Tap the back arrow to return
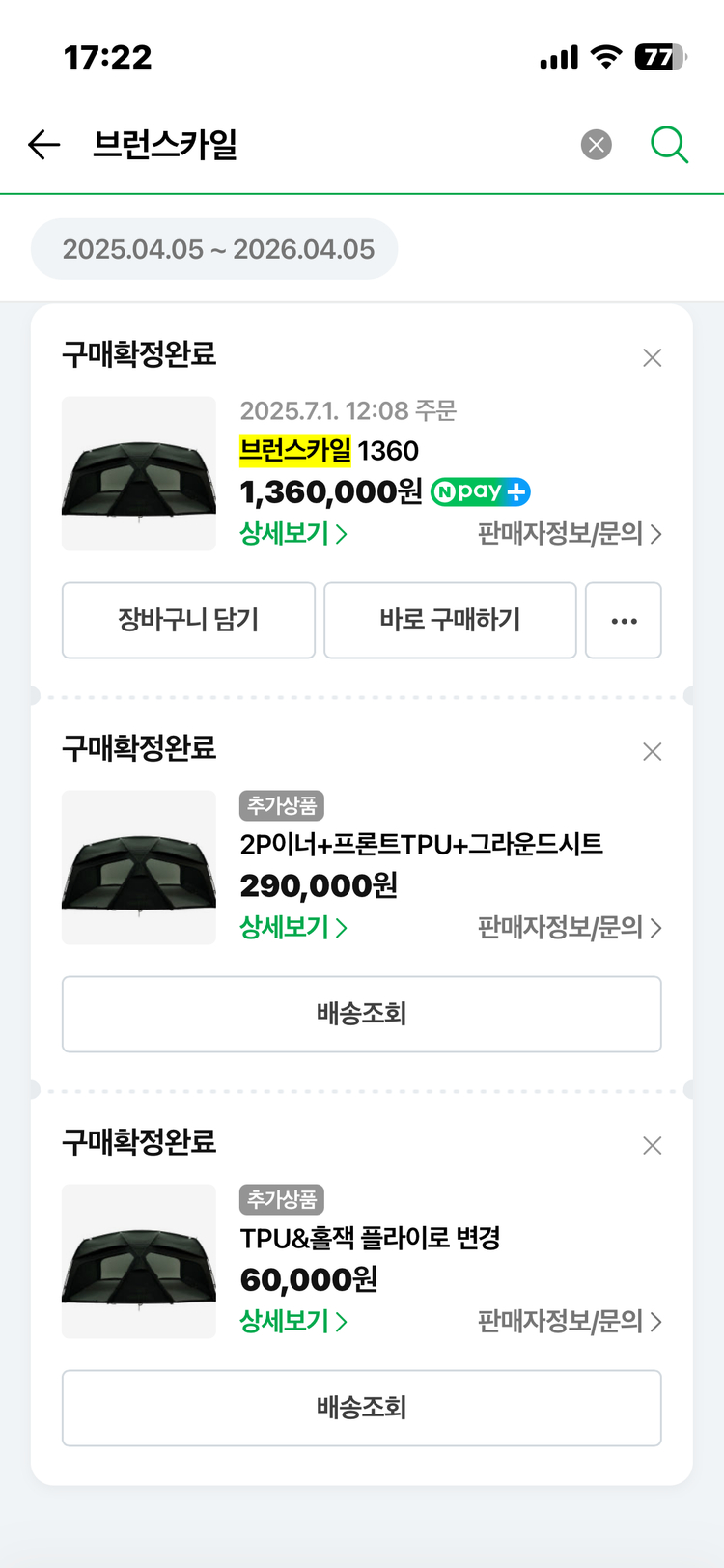 42,144
